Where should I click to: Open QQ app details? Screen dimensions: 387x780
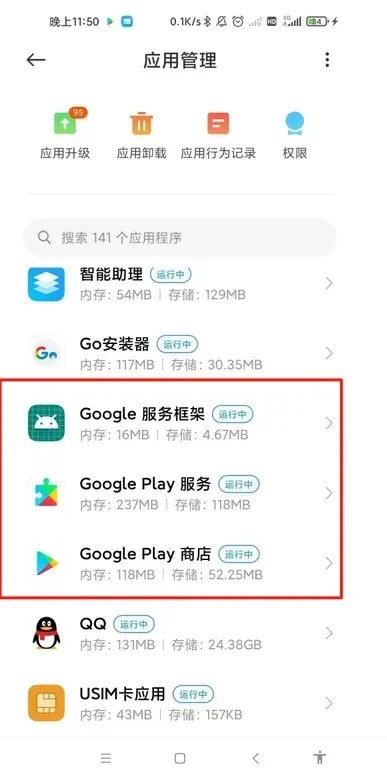pyautogui.click(x=180, y=633)
